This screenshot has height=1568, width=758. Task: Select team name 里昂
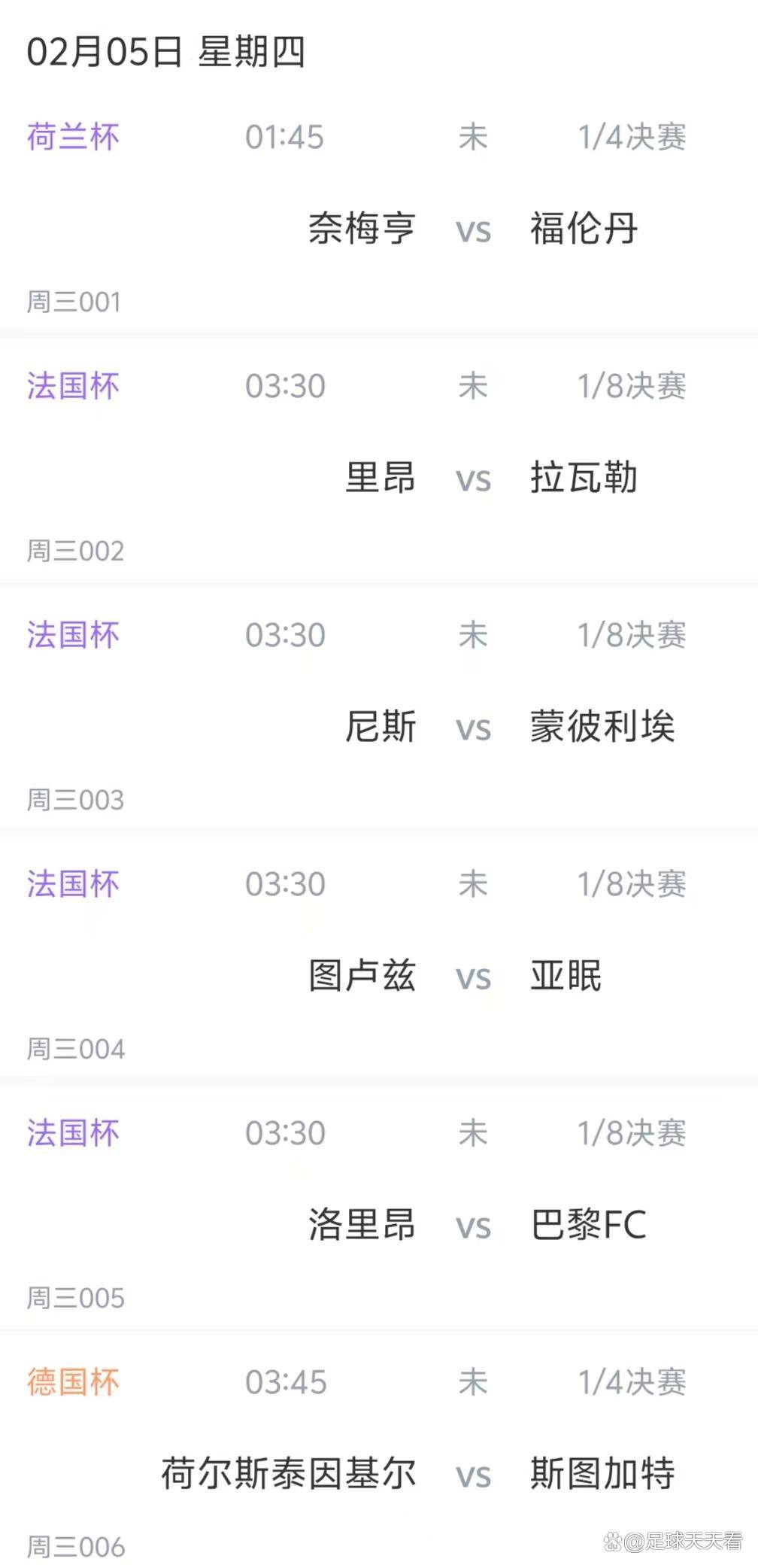(381, 478)
